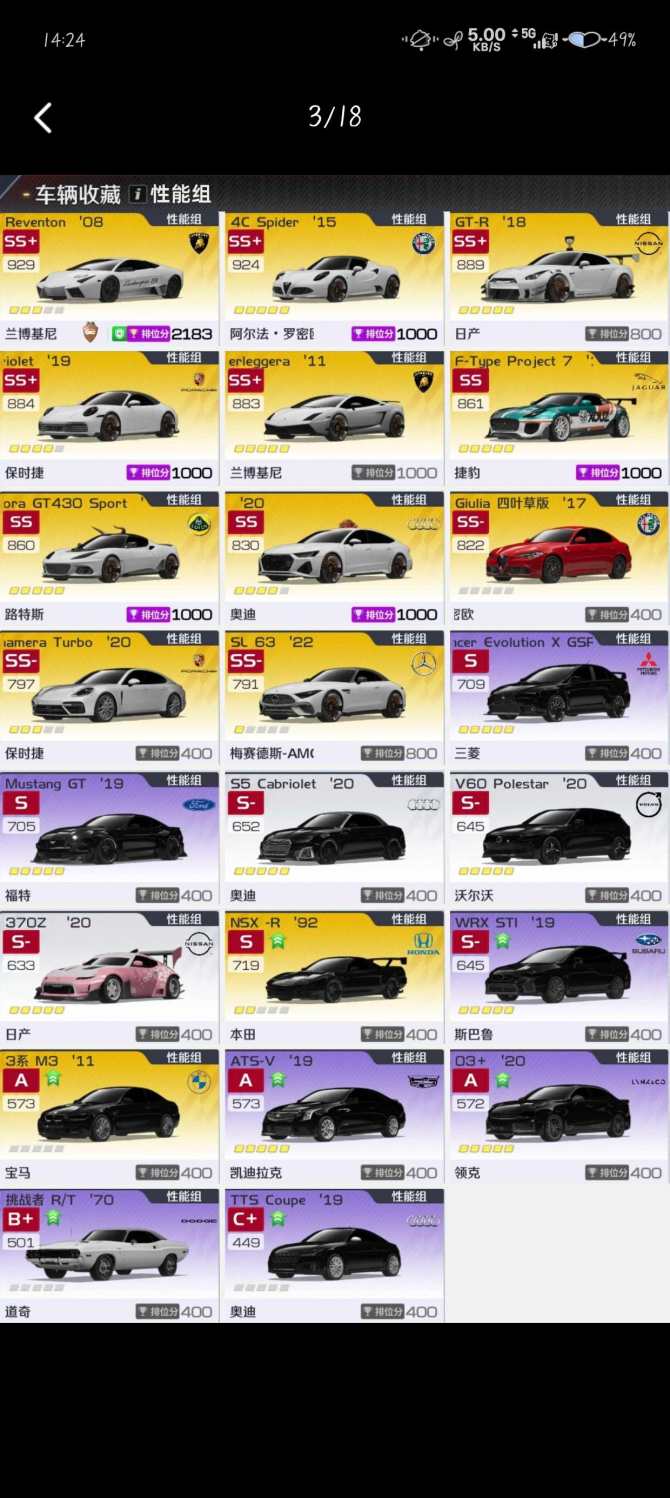Screen dimensions: 670x1498
Task: Go back from the image viewer
Action: tap(43, 118)
